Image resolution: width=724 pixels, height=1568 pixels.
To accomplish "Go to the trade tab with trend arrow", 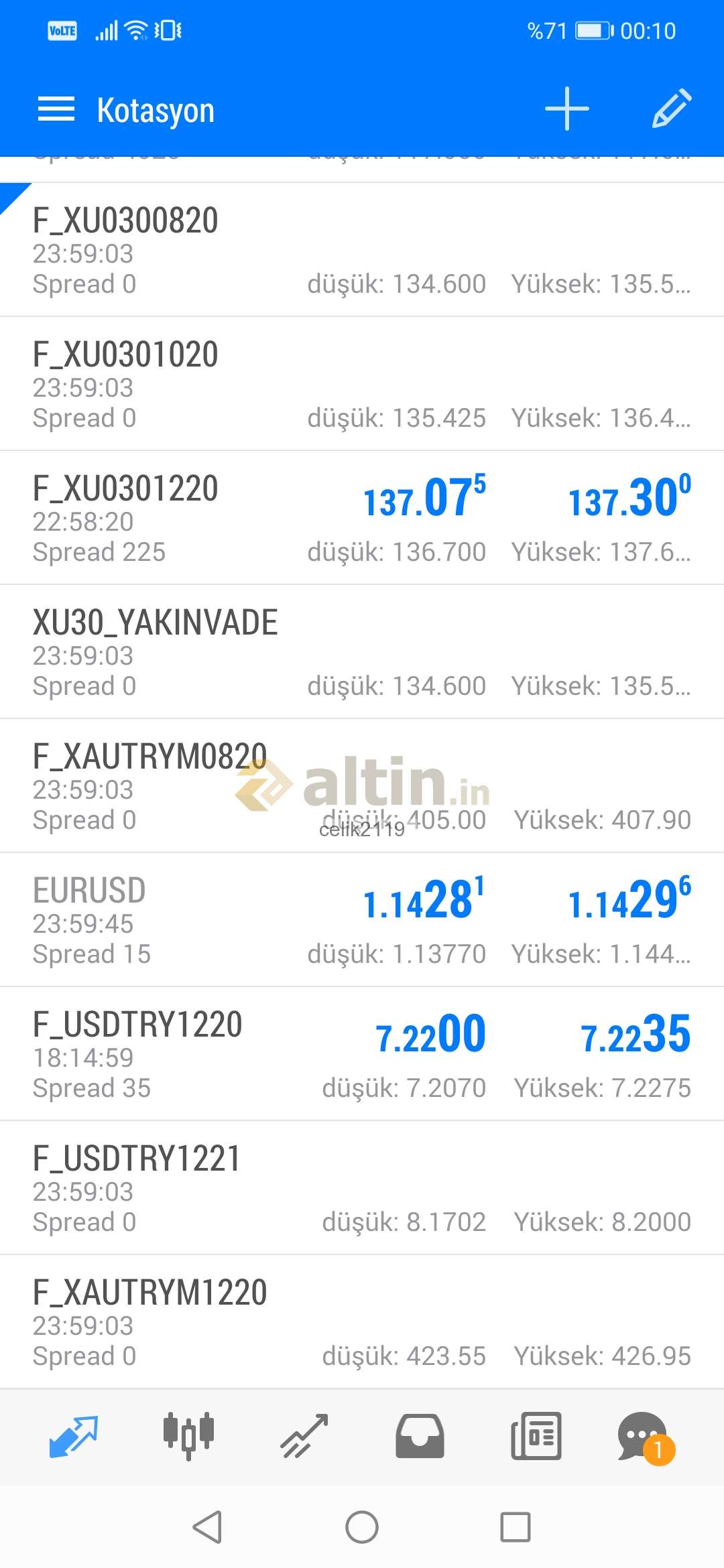I will point(304,1436).
